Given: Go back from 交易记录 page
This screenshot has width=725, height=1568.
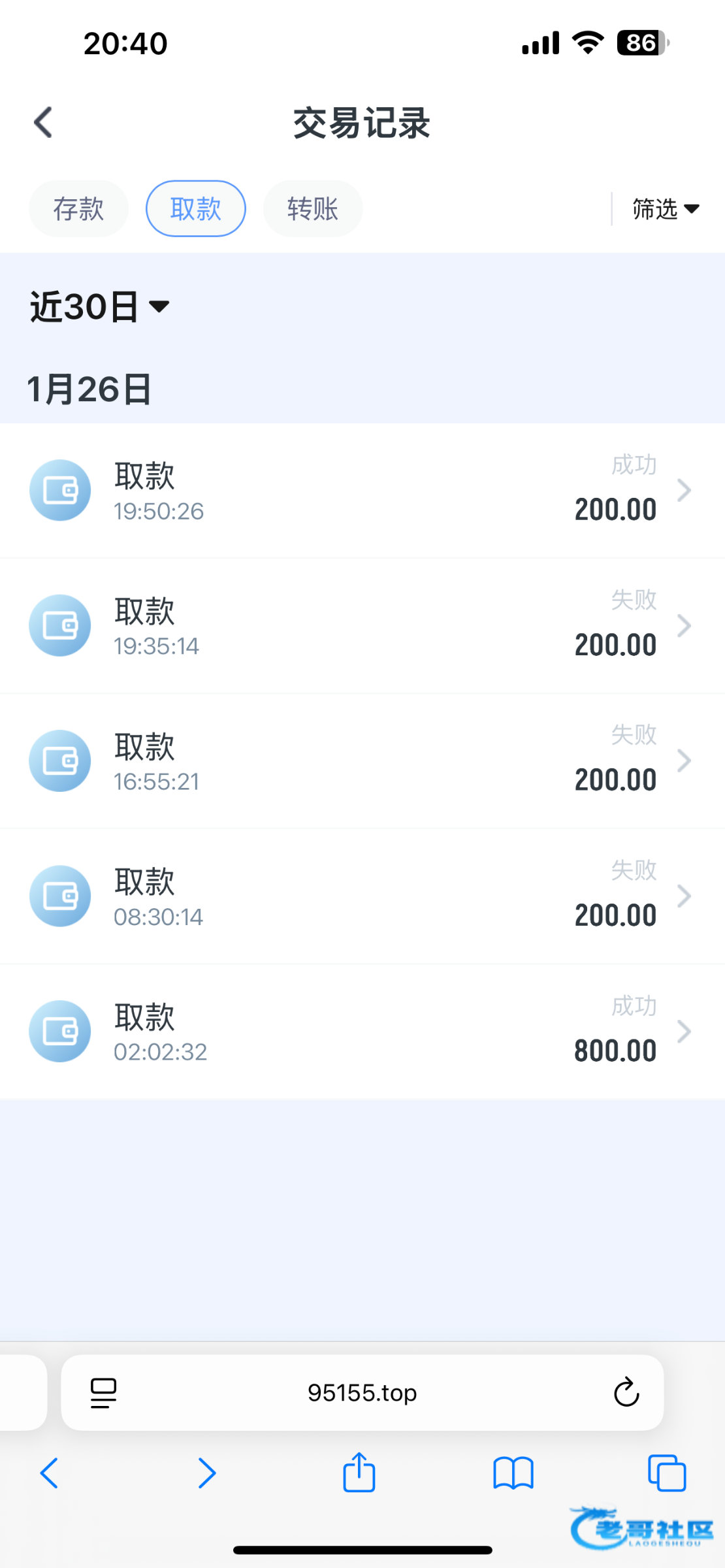Looking at the screenshot, I should click(x=43, y=122).
